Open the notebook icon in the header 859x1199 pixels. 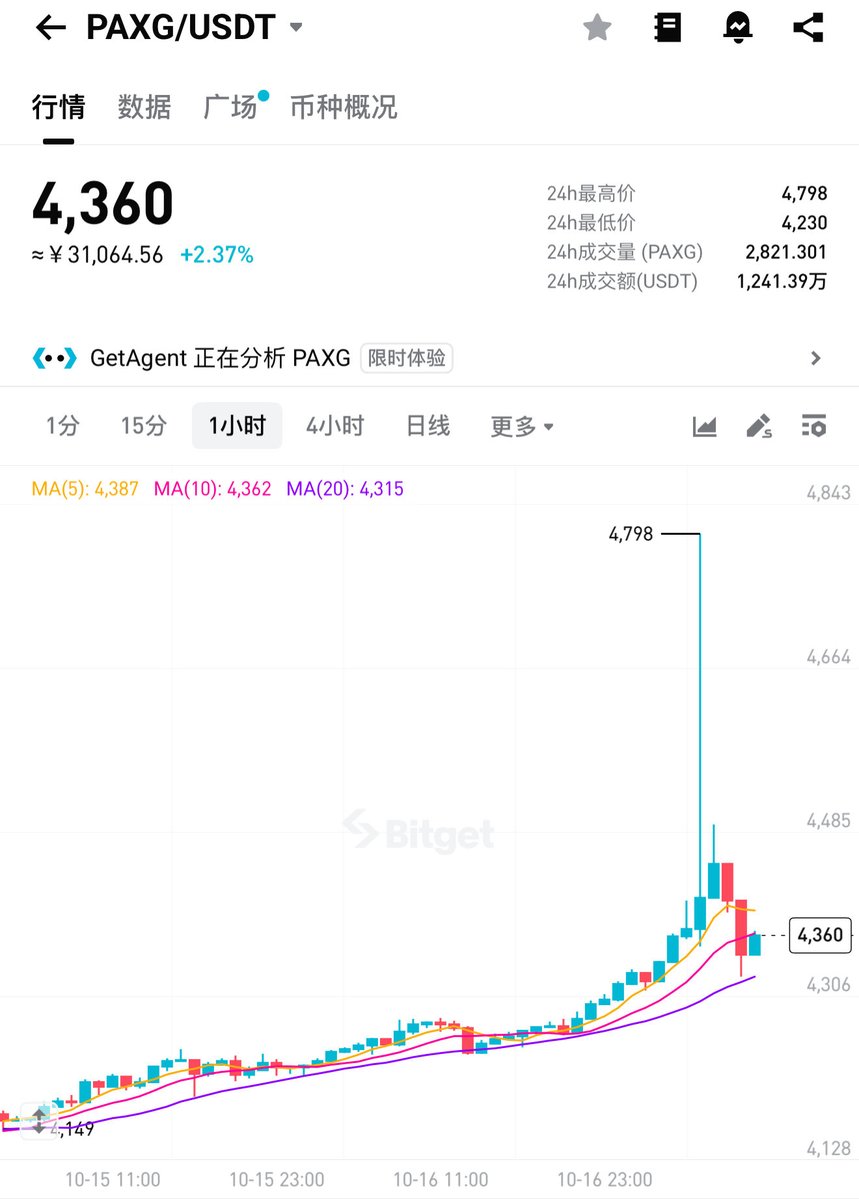coord(667,28)
